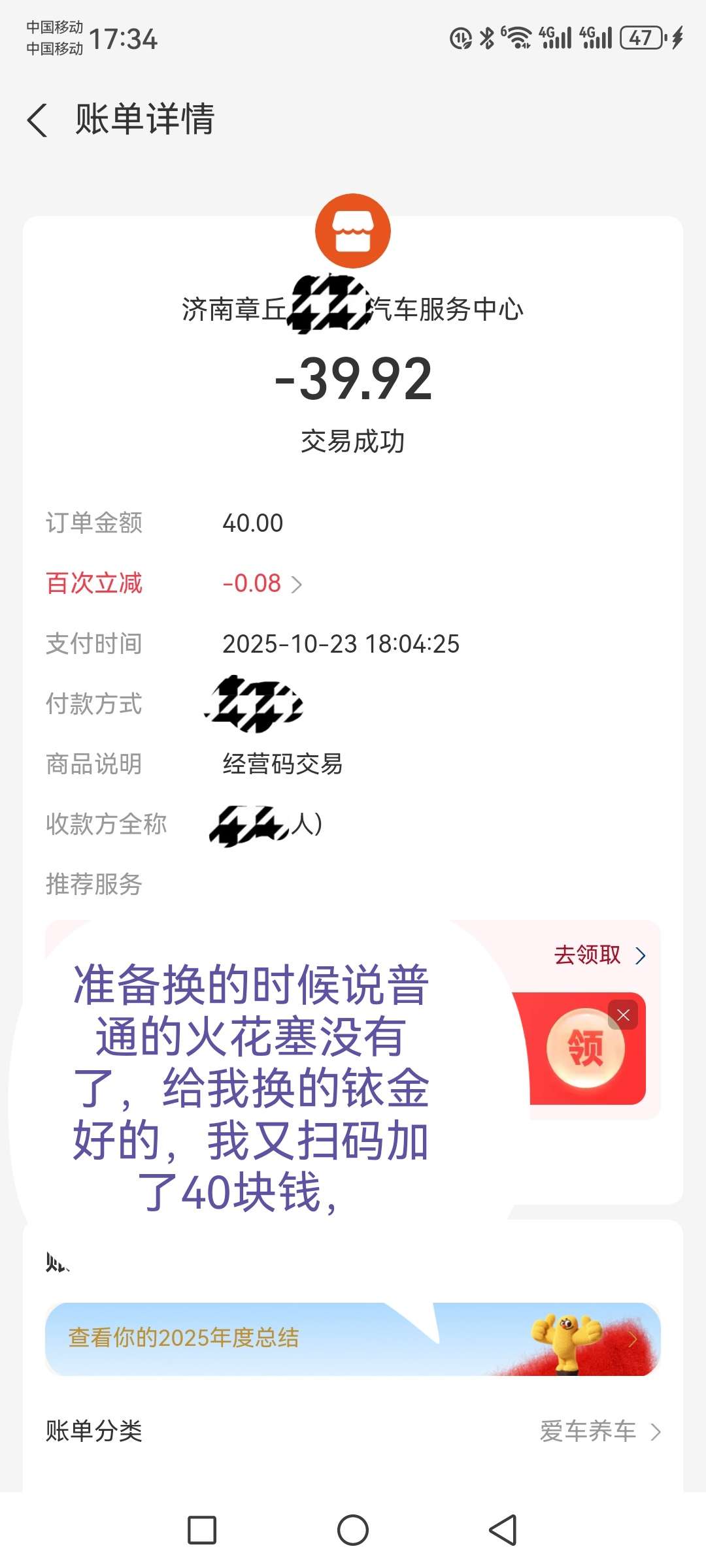Open the recent apps view
706x1568 pixels.
pos(202,1530)
